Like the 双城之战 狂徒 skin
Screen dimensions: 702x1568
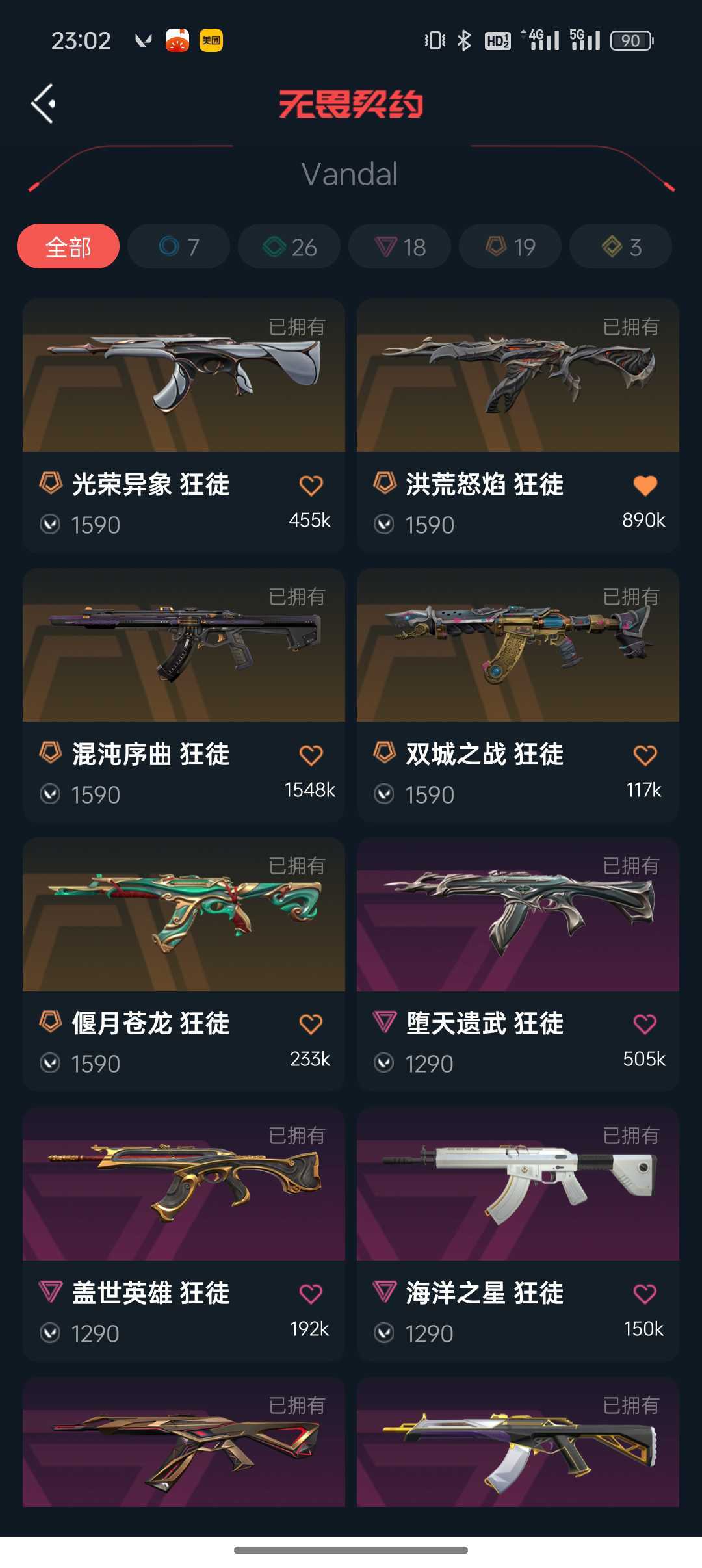click(645, 755)
